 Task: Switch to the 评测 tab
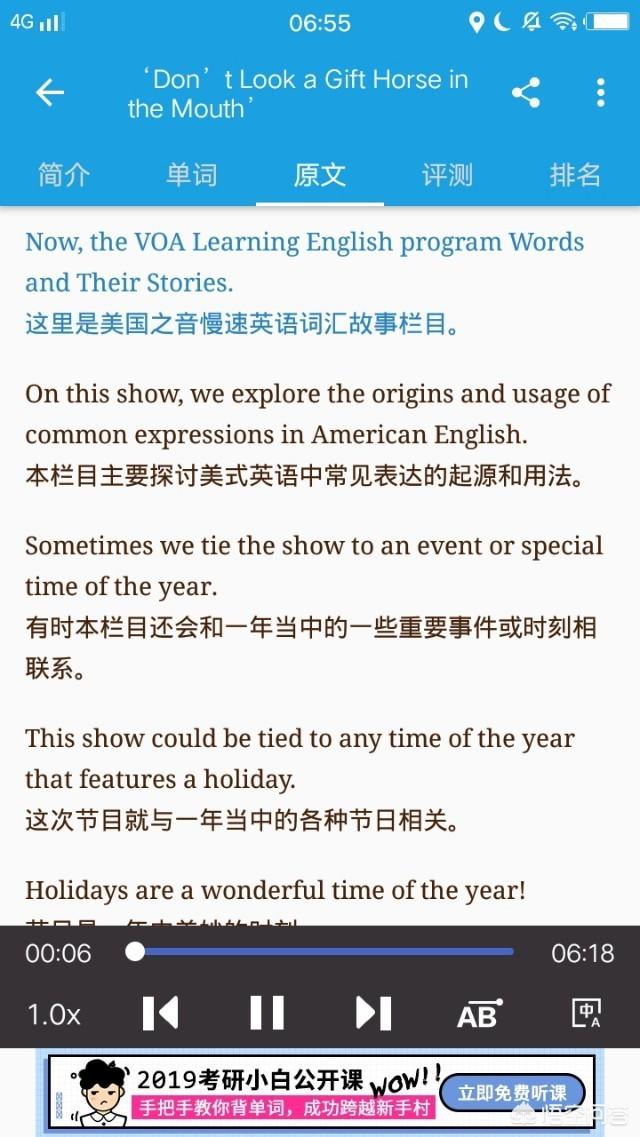447,175
